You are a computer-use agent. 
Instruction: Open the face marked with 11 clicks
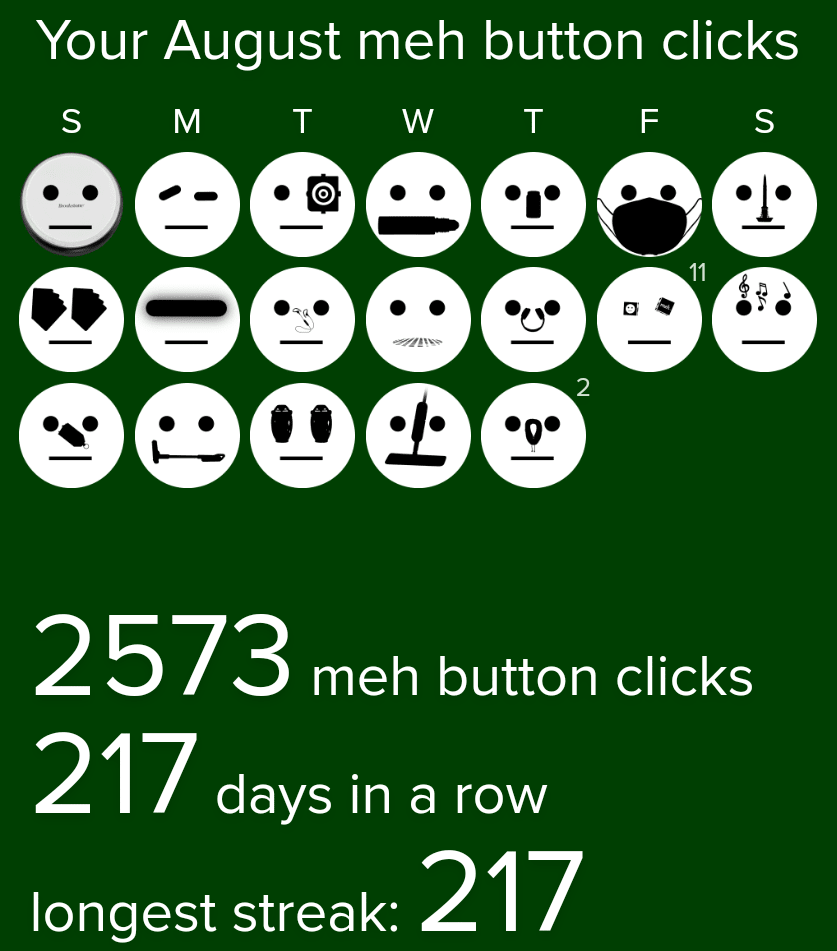pyautogui.click(x=649, y=319)
